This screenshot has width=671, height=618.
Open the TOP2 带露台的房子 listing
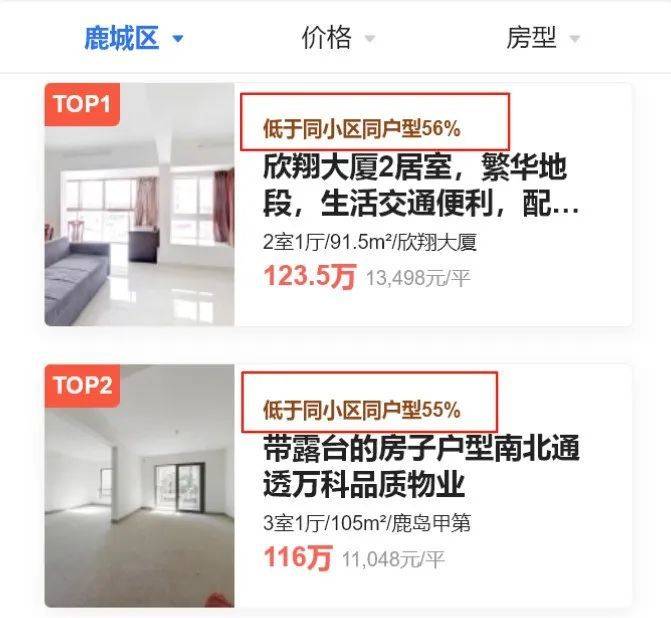pyautogui.click(x=421, y=466)
